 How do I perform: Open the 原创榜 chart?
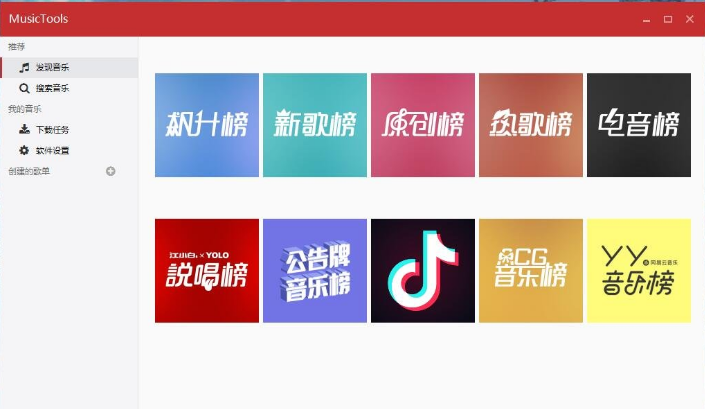point(423,125)
